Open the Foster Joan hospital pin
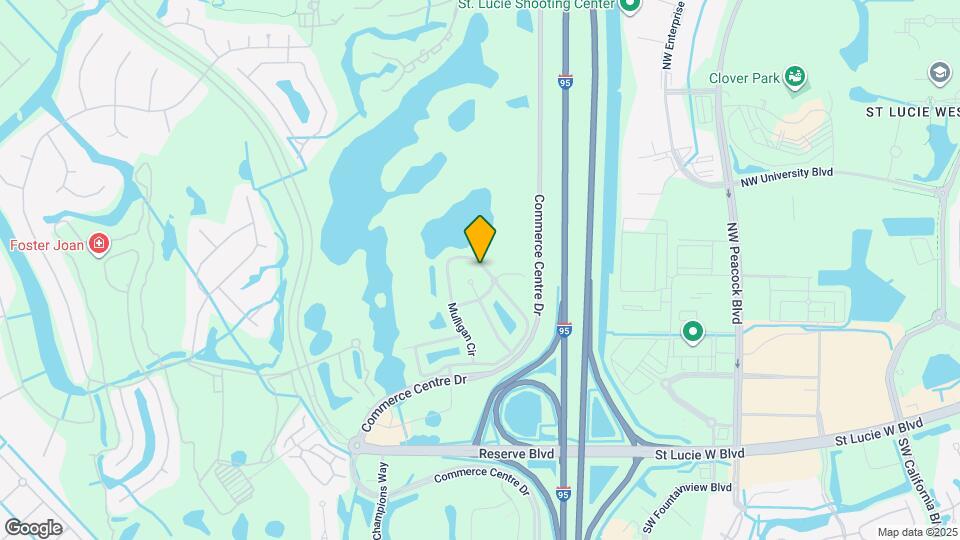This screenshot has width=960, height=540. (x=98, y=244)
